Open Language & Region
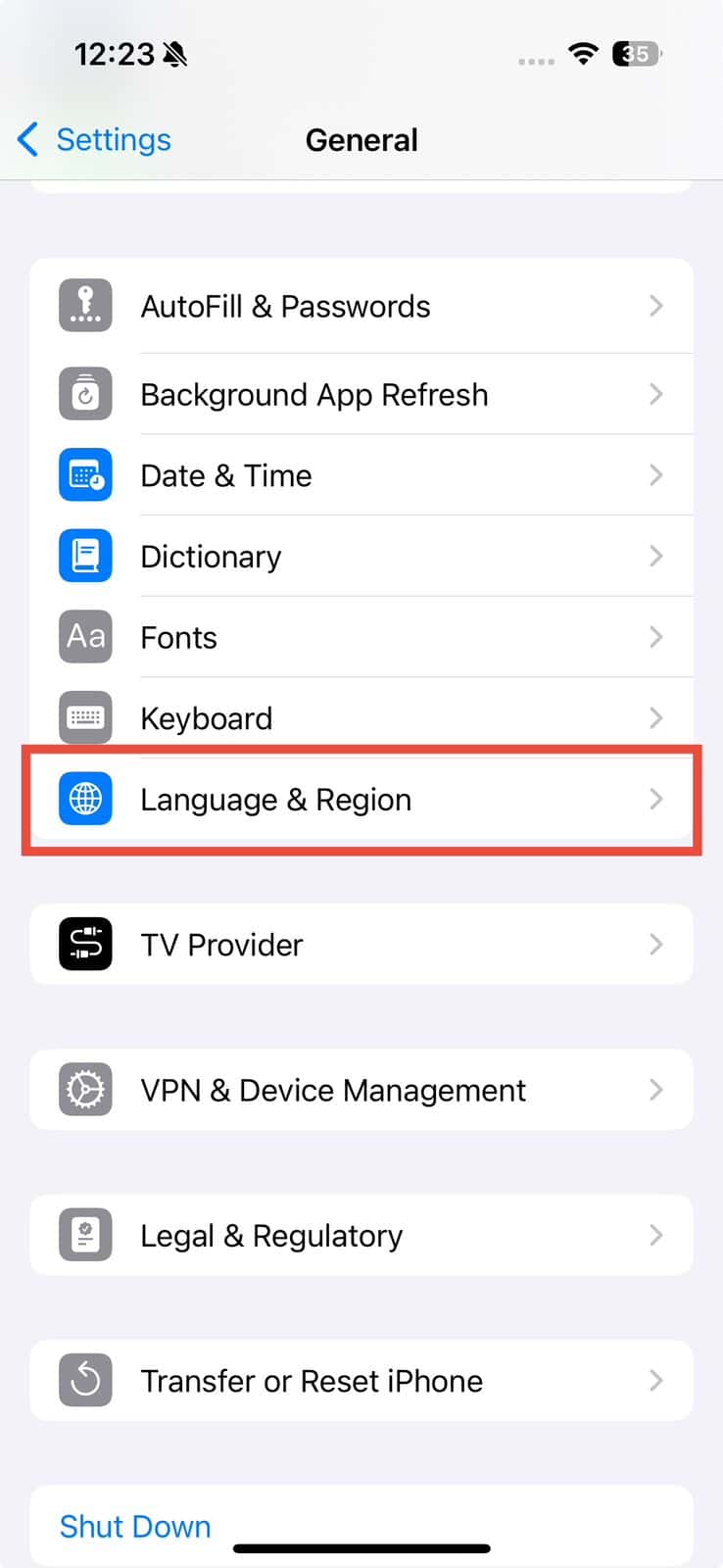The height and width of the screenshot is (1568, 723). click(361, 800)
